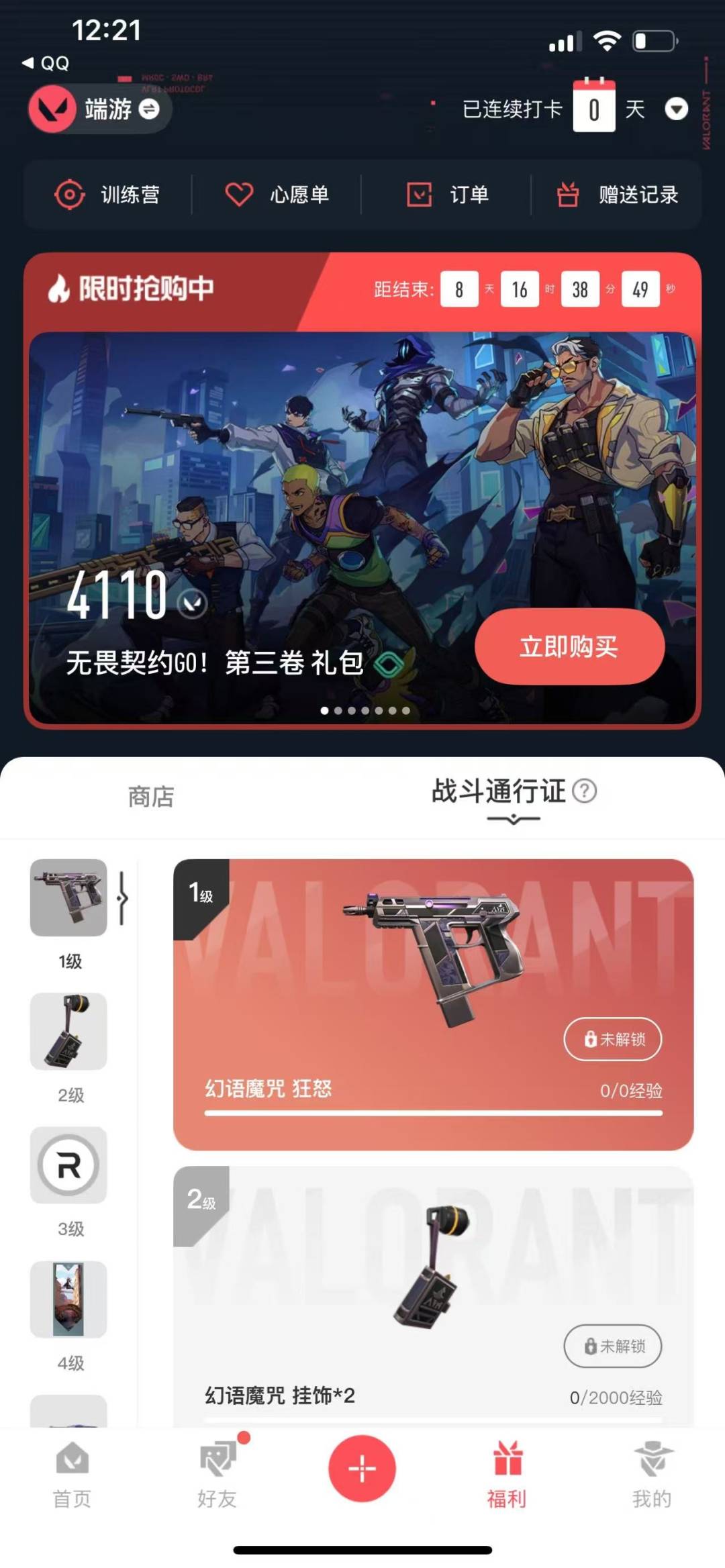Screen dimensions: 725x1568
Task: Open 赠送记录 gift records
Action: tap(618, 195)
